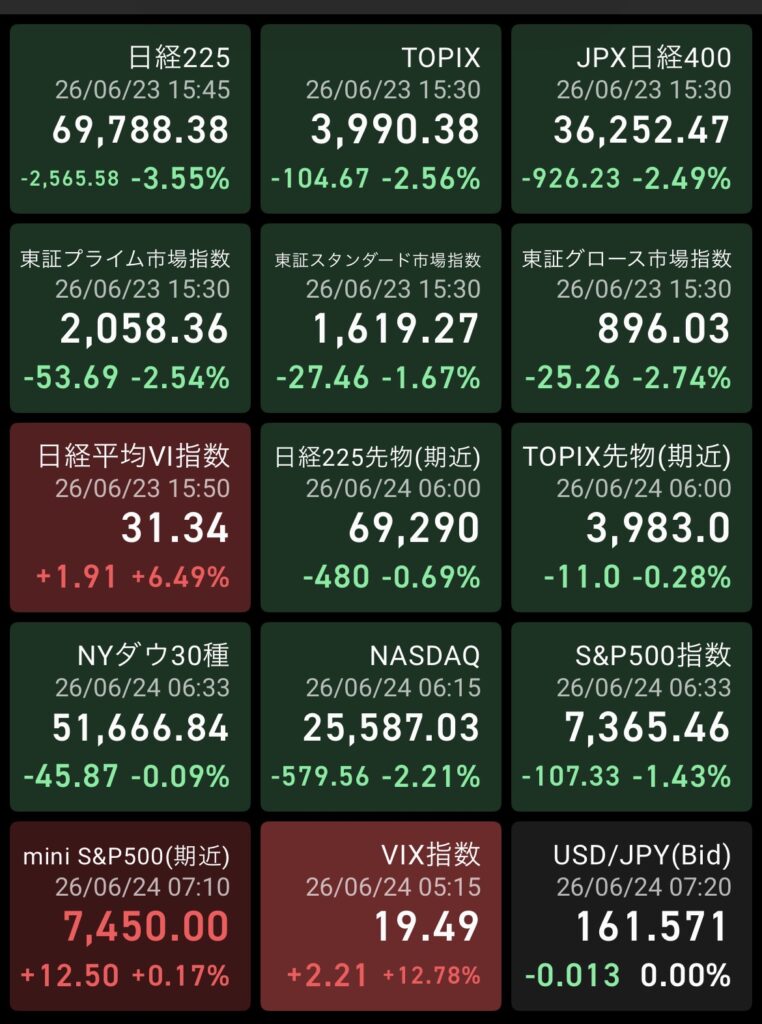Open the 東証グロース市場指数 tile
This screenshot has width=762, height=1024.
[x=631, y=318]
